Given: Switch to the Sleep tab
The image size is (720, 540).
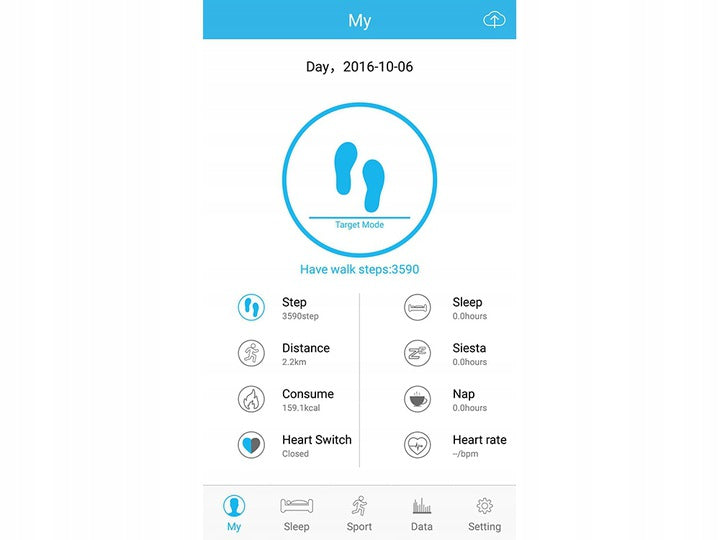Looking at the screenshot, I should 296,514.
